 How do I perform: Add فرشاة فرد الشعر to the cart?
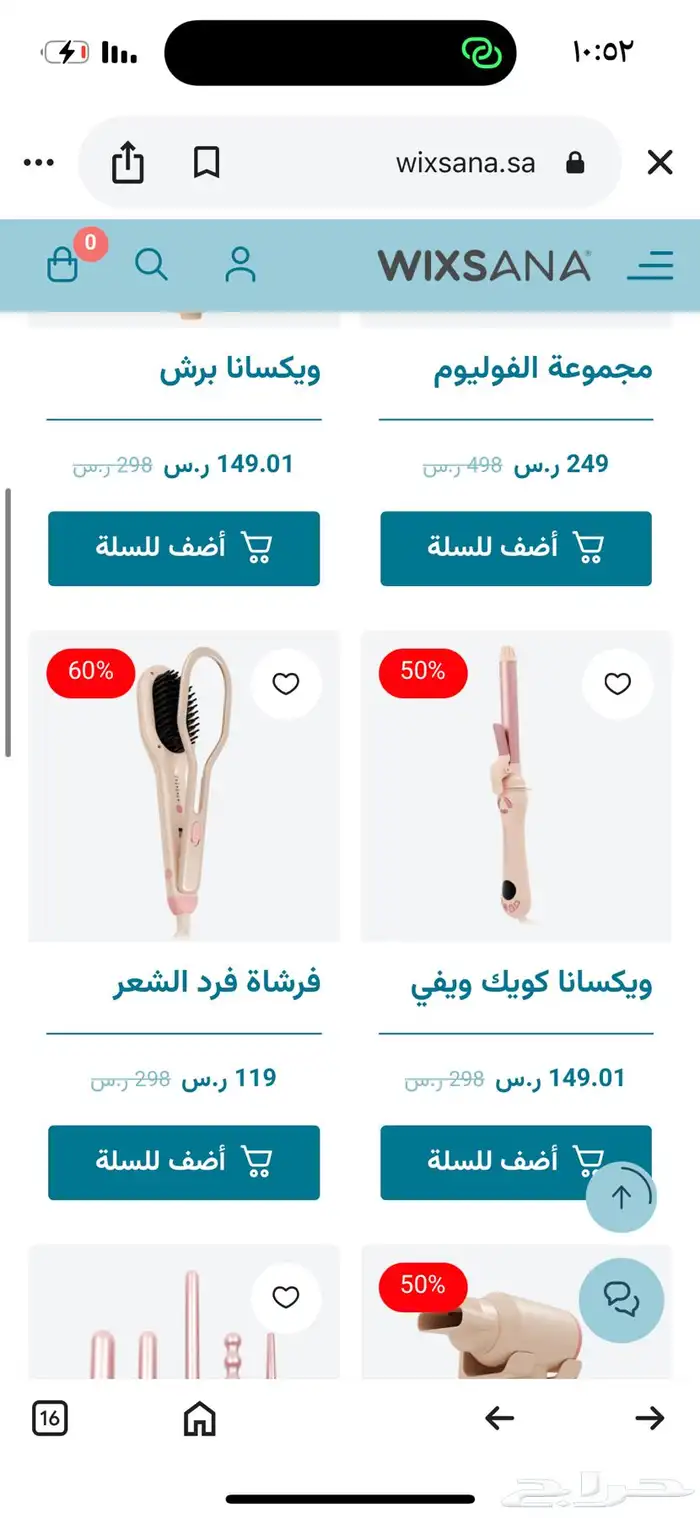pyautogui.click(x=184, y=1162)
